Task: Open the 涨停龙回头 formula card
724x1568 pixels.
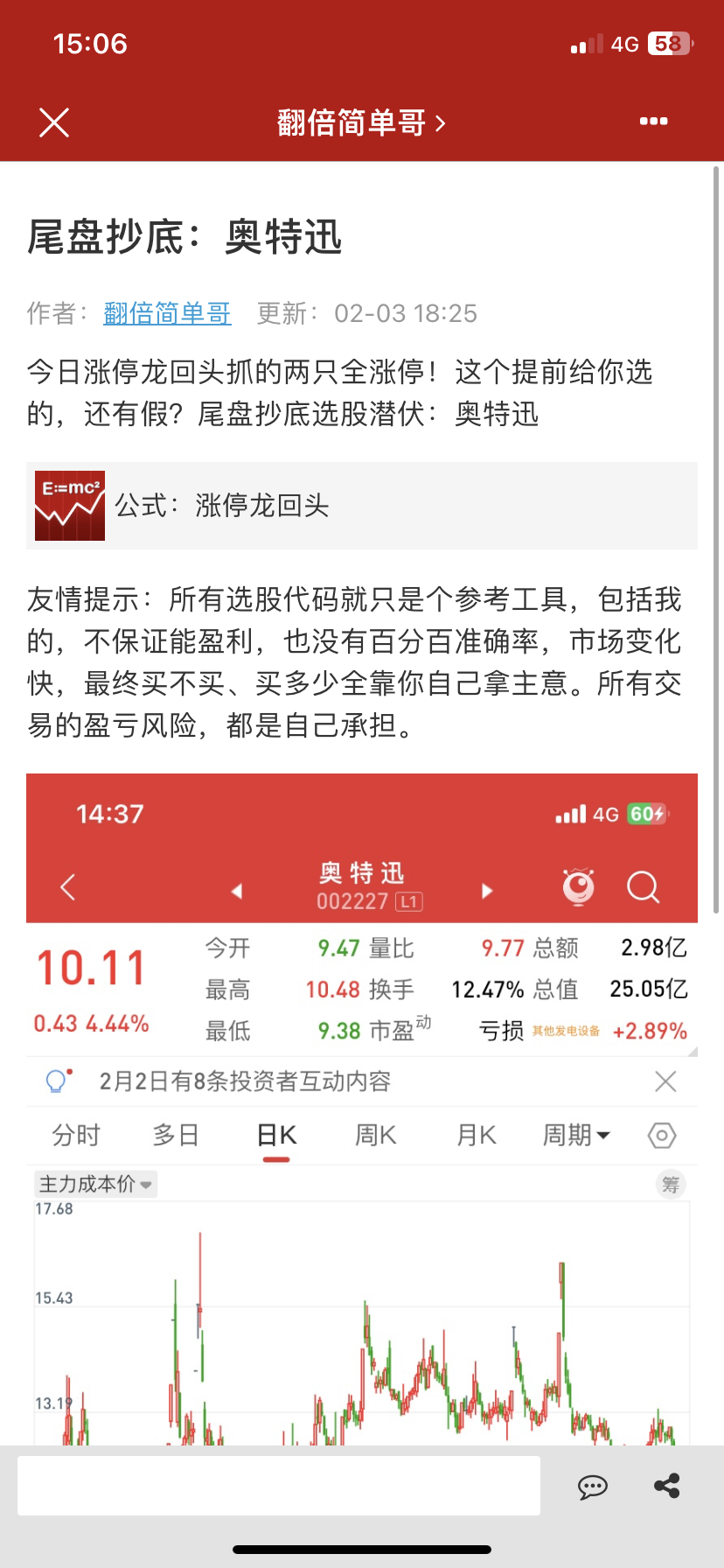Action: click(362, 506)
